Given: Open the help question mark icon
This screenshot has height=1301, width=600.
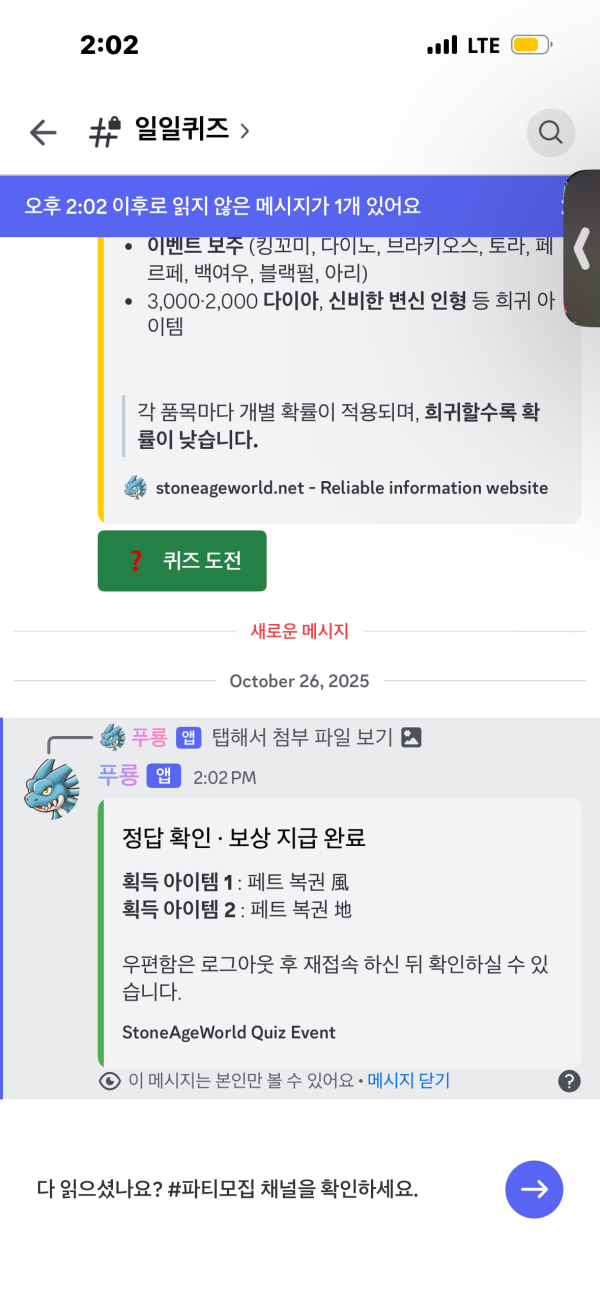Looking at the screenshot, I should pyautogui.click(x=569, y=1081).
